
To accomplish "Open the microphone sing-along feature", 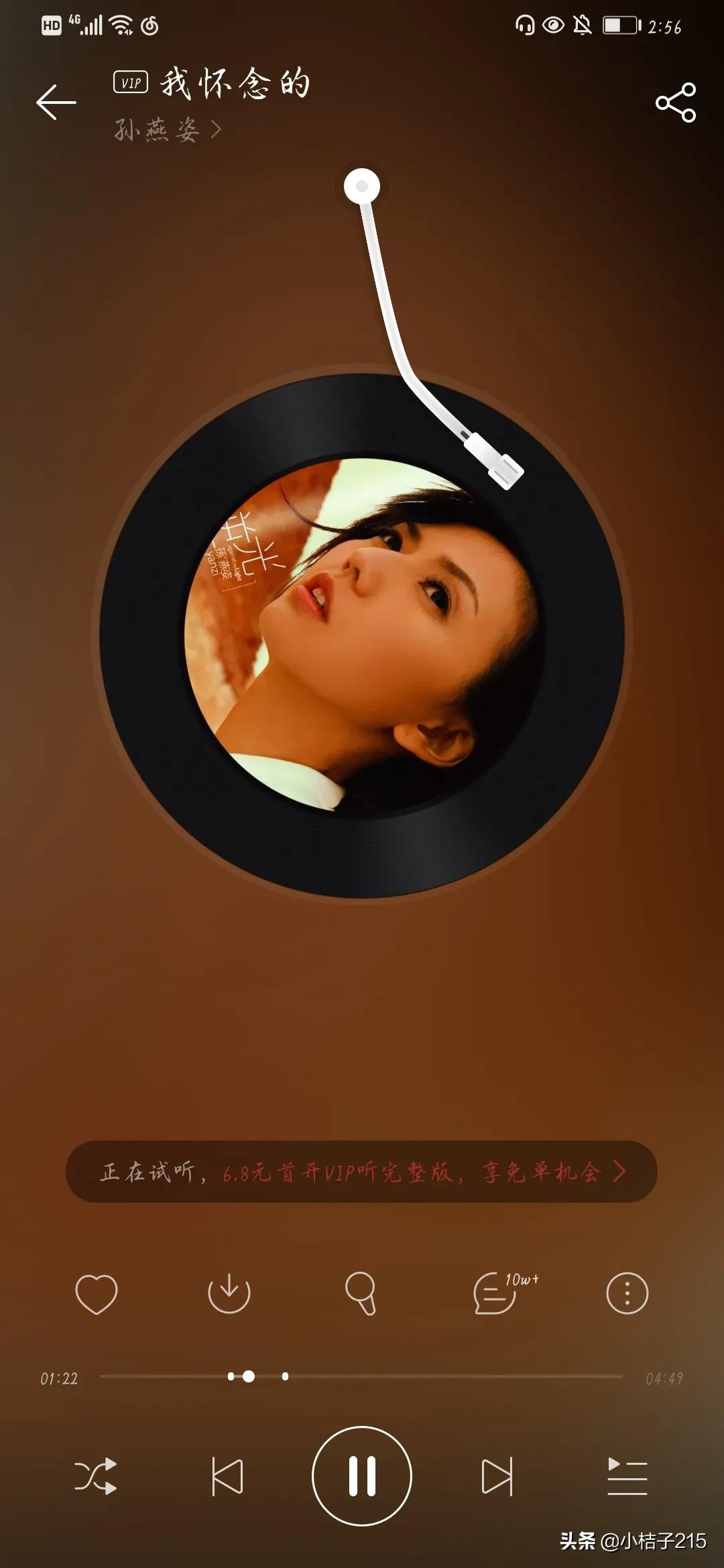I will (361, 1293).
